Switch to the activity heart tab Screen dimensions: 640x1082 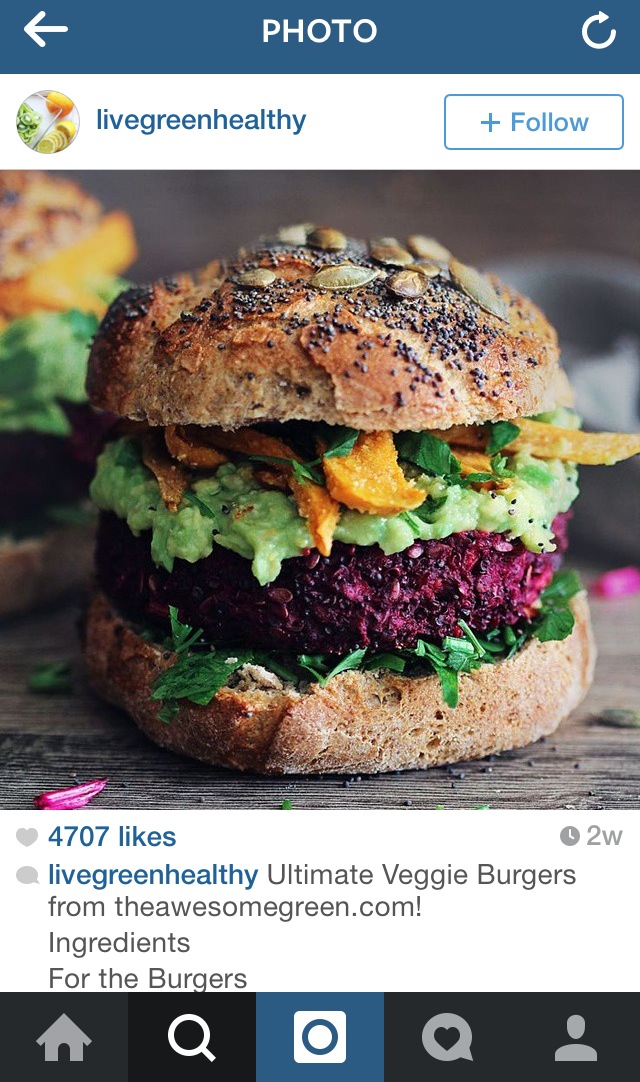(447, 1037)
